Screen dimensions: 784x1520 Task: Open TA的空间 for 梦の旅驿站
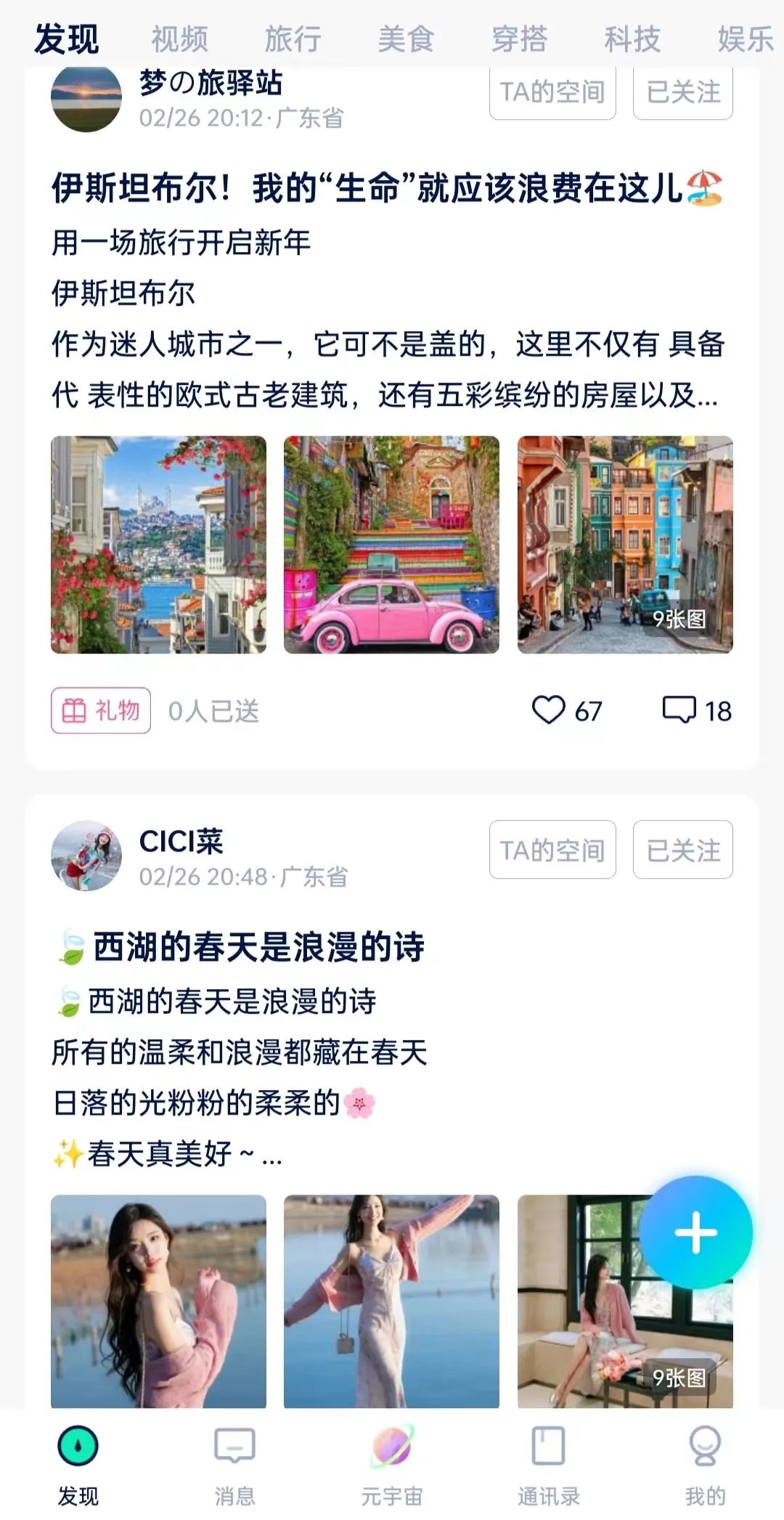552,92
